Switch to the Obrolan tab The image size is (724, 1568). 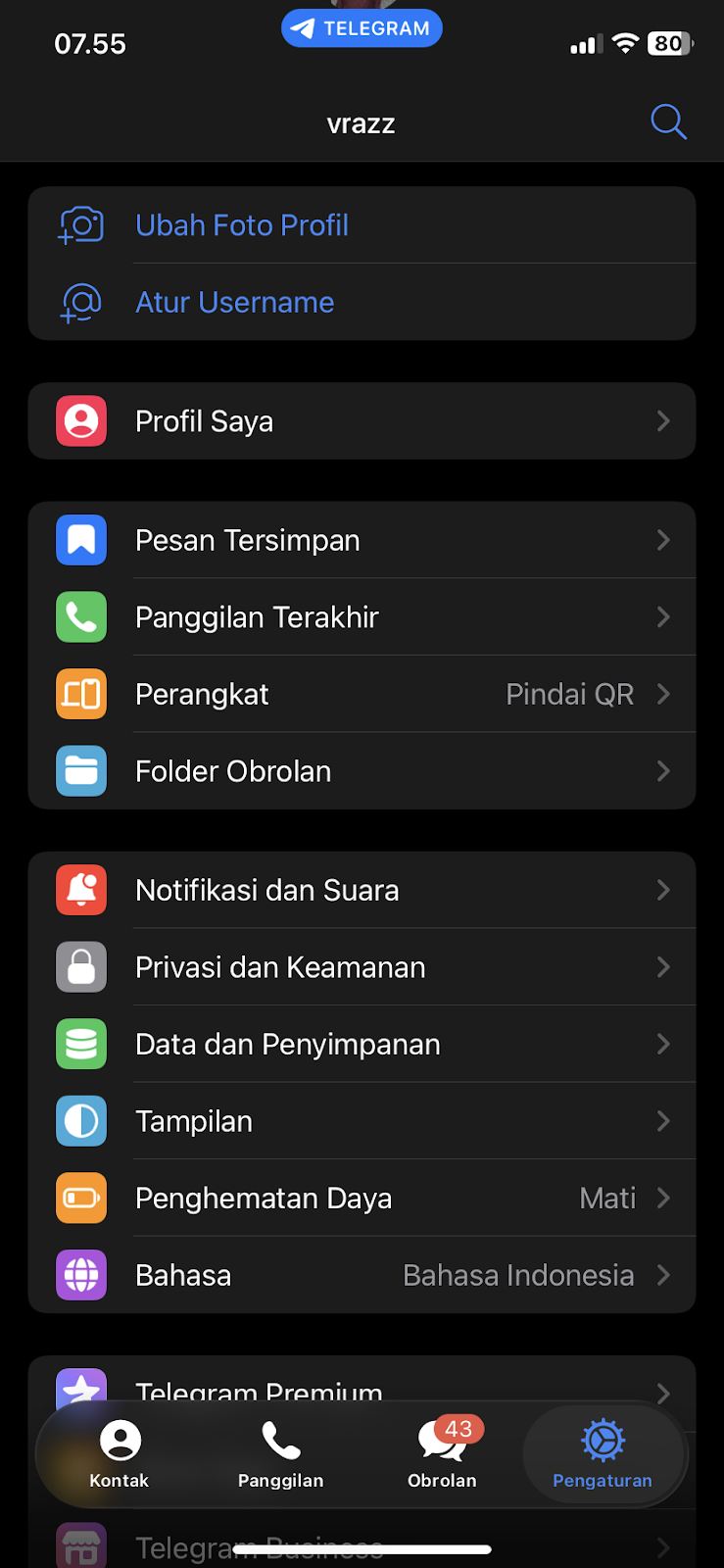[x=442, y=1453]
